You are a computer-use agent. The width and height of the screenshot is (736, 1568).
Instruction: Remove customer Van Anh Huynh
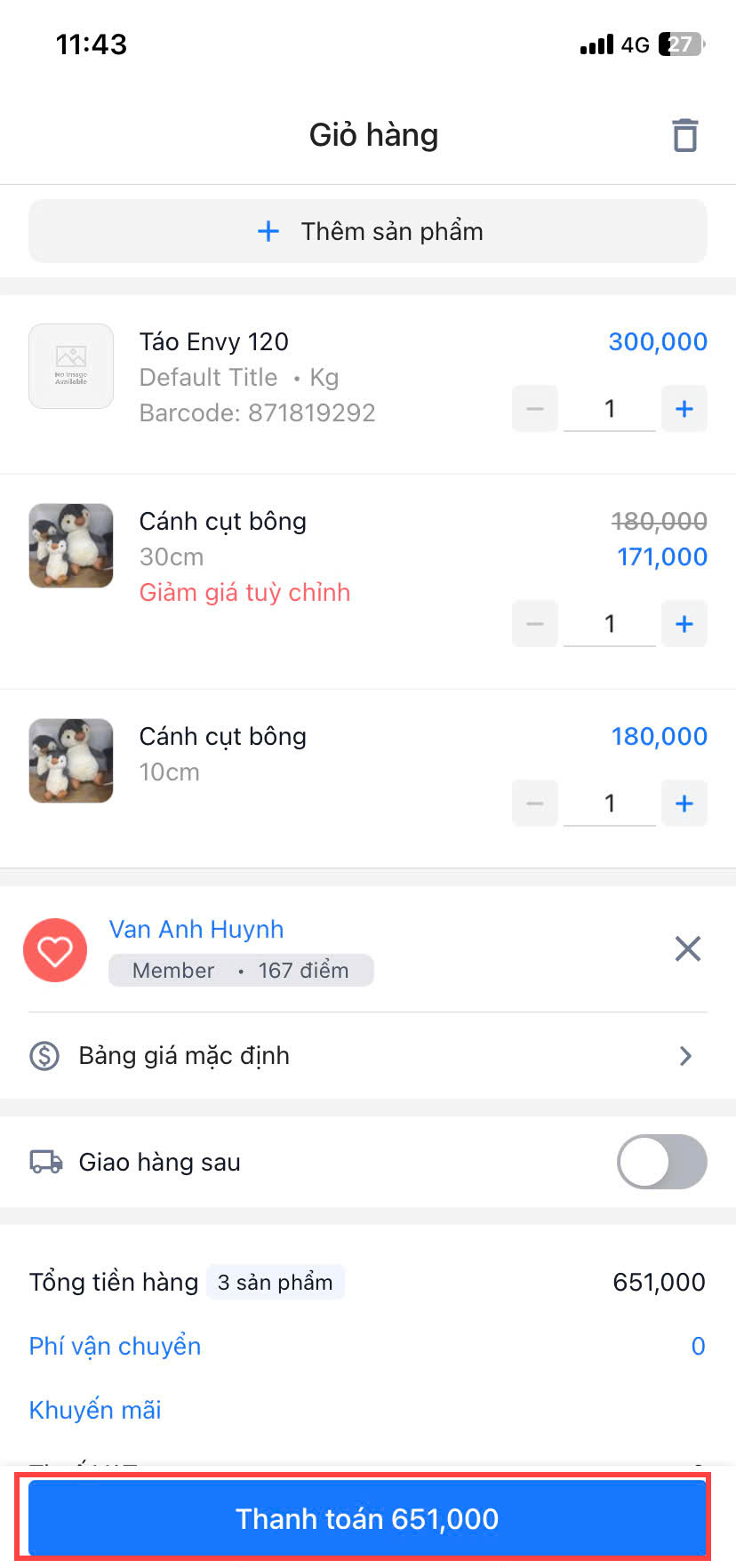click(687, 949)
